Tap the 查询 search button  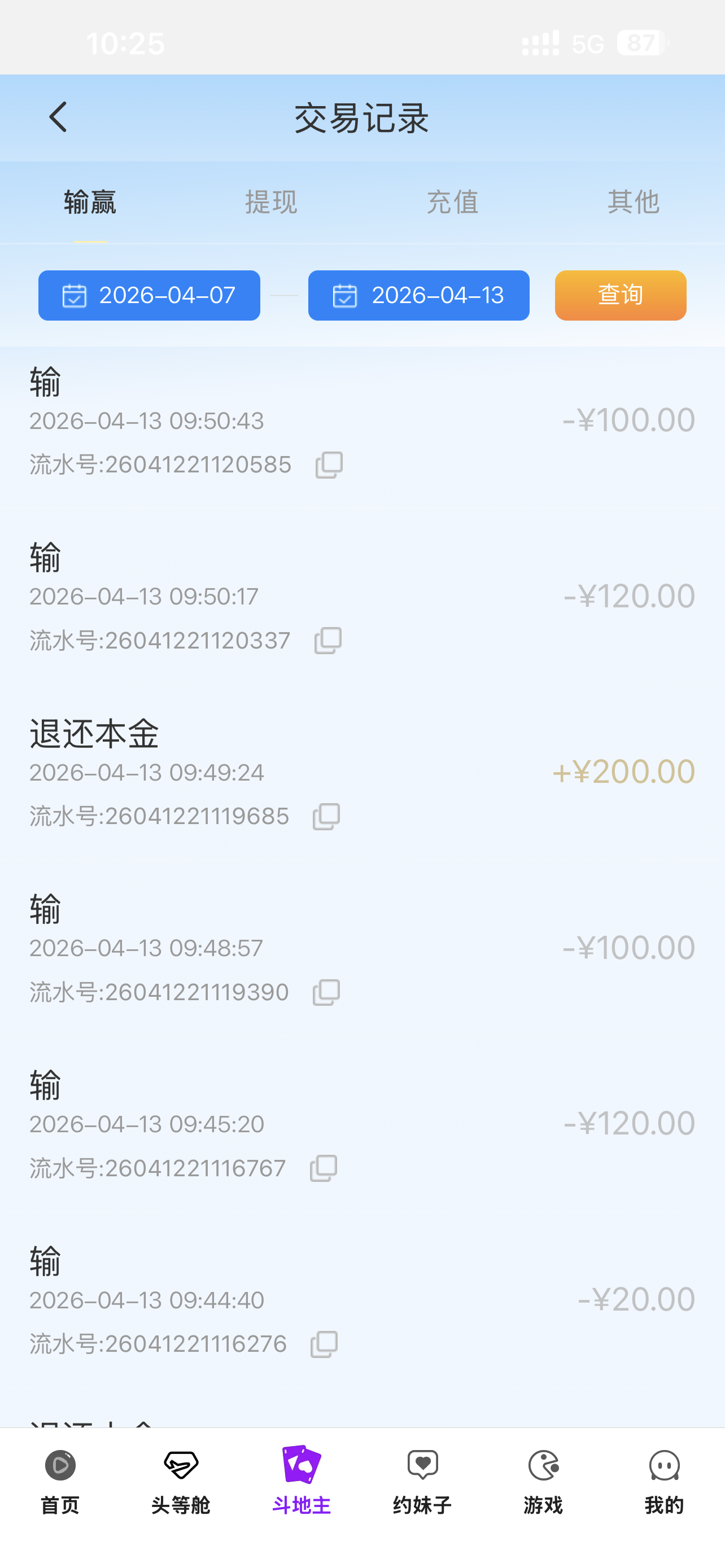pos(621,295)
